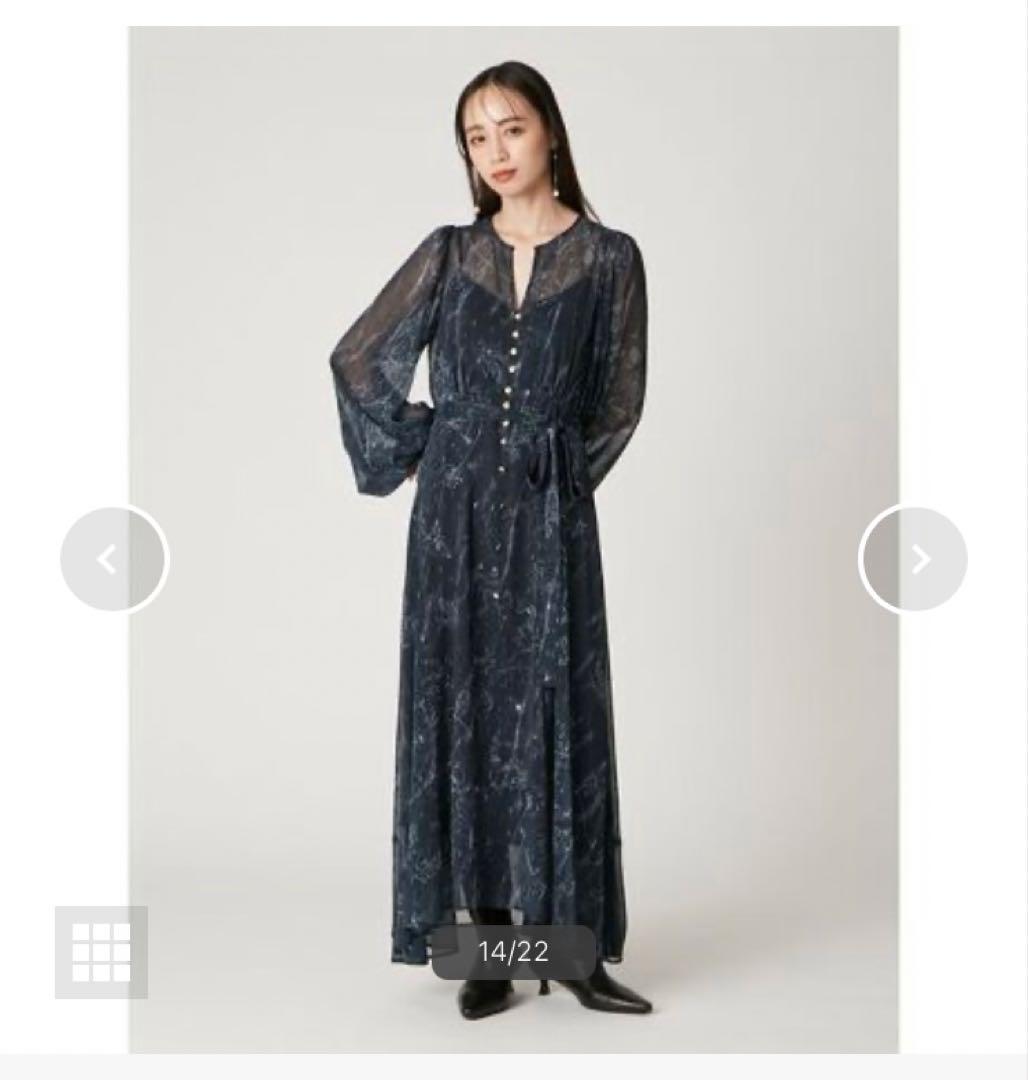Go to the previous product image
The image size is (1028, 1080).
click(x=114, y=559)
